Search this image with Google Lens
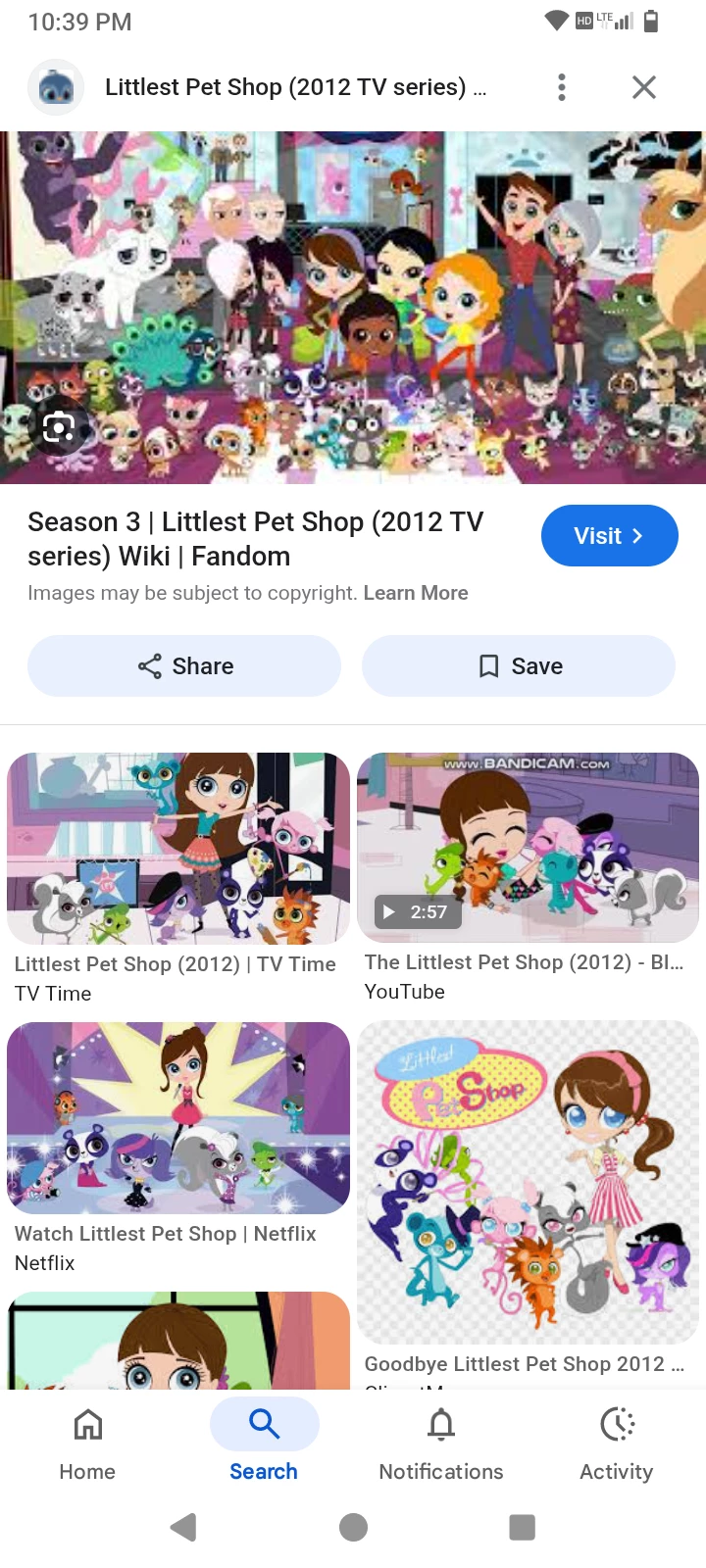The image size is (706, 1568). [59, 427]
